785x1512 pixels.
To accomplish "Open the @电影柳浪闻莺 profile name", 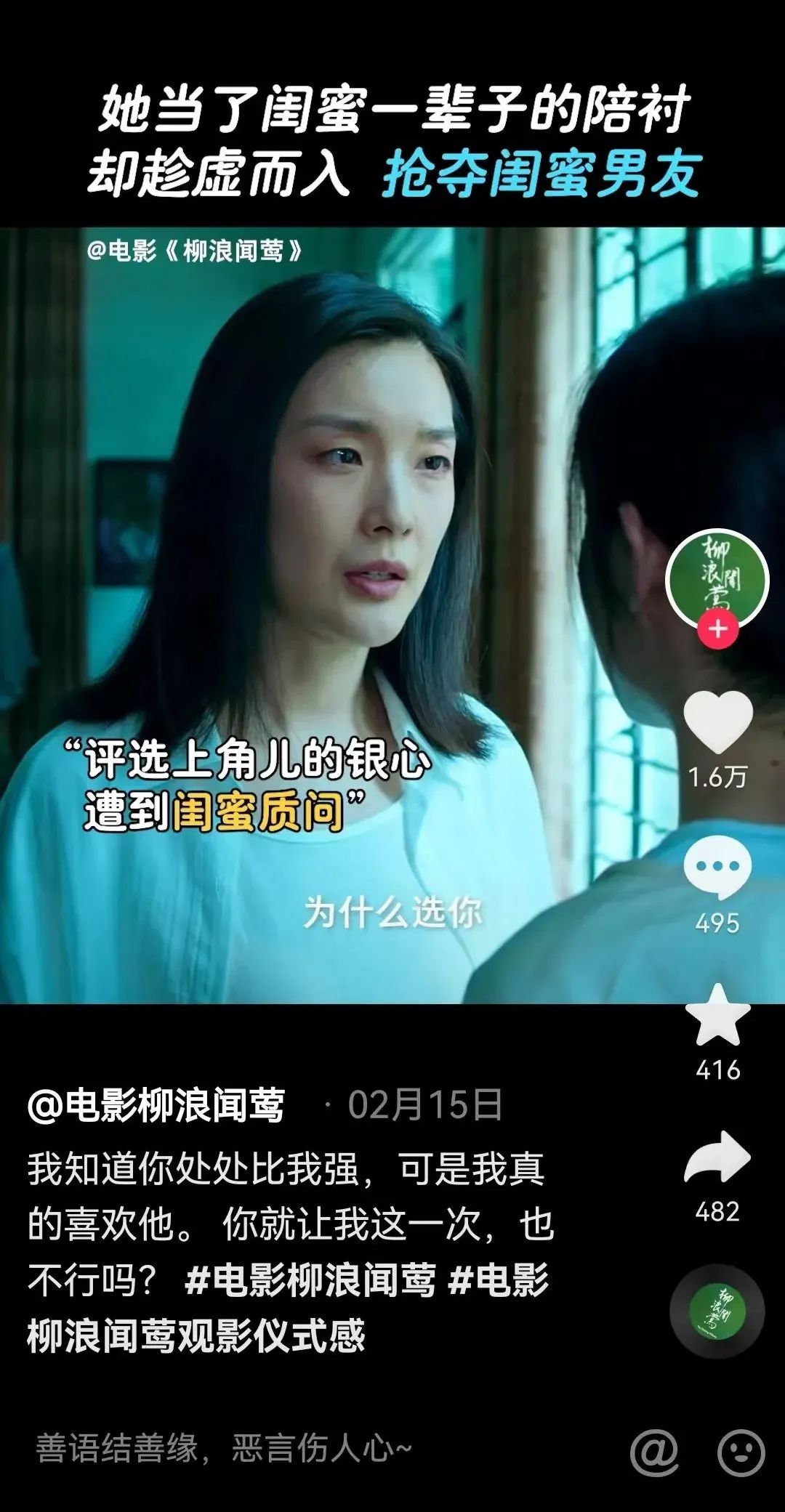I will tap(156, 1105).
